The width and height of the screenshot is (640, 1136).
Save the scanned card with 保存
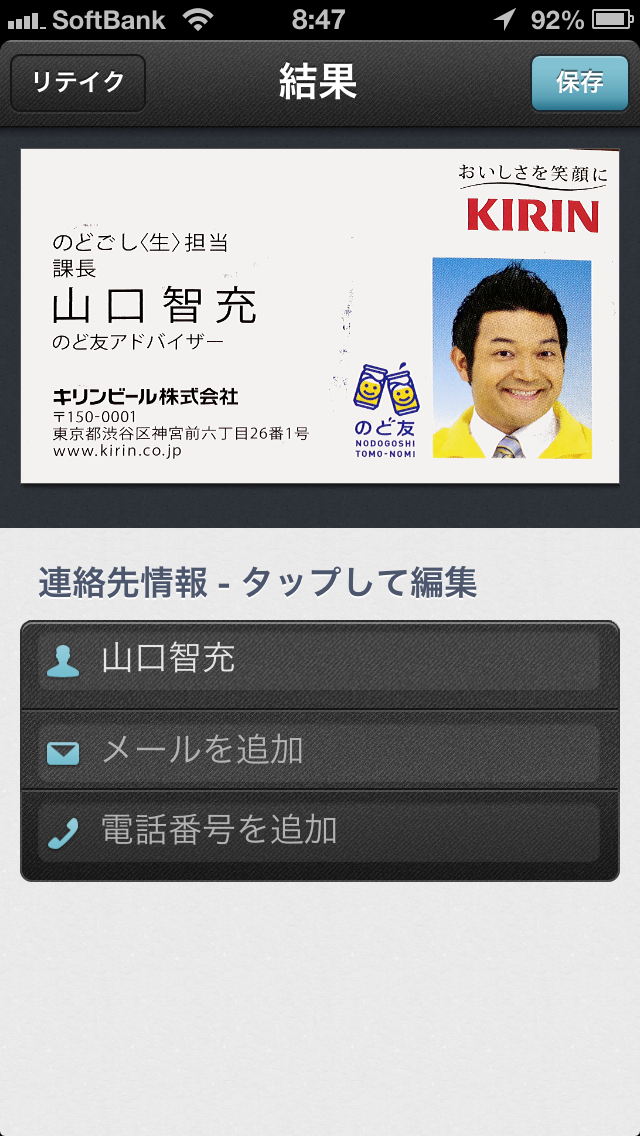[579, 82]
